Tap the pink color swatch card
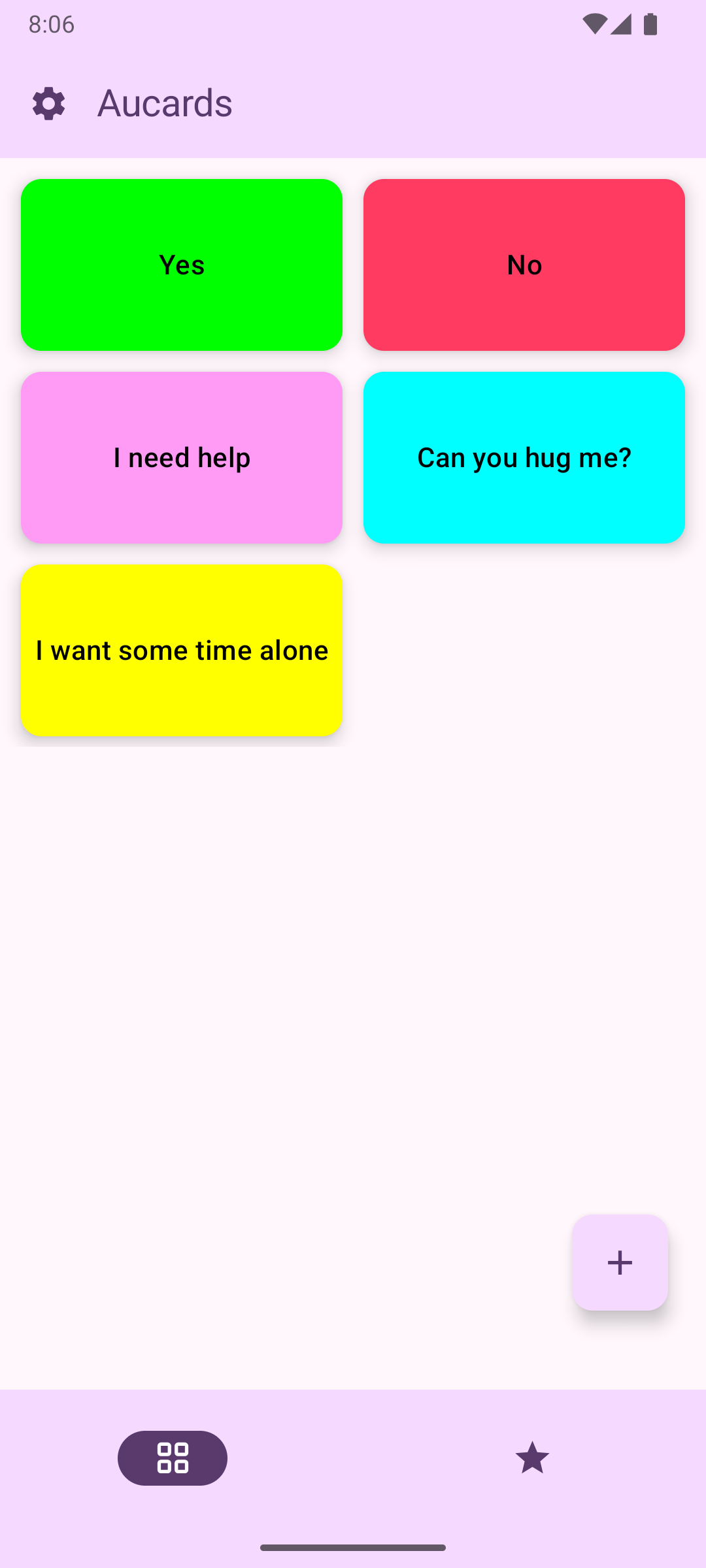706x1568 pixels. click(x=182, y=457)
